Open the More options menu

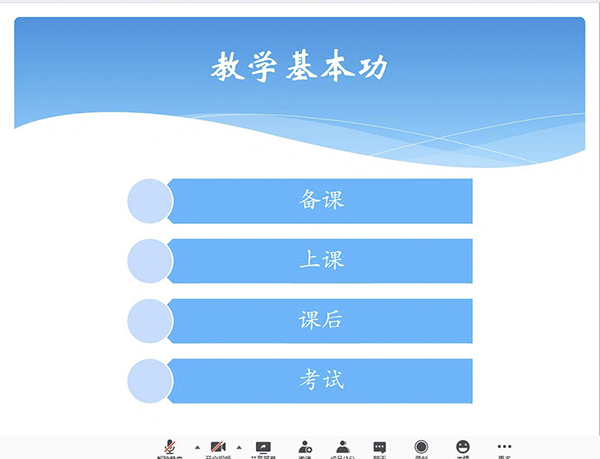click(504, 447)
